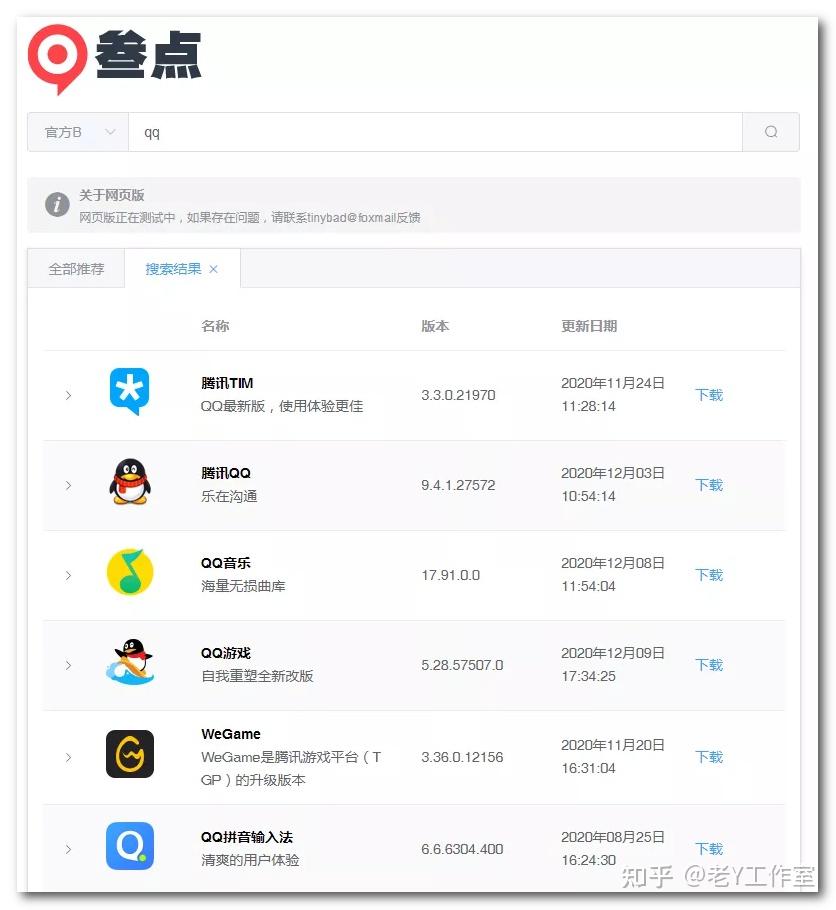
Task: Focus the search box containing qq
Action: pos(435,132)
